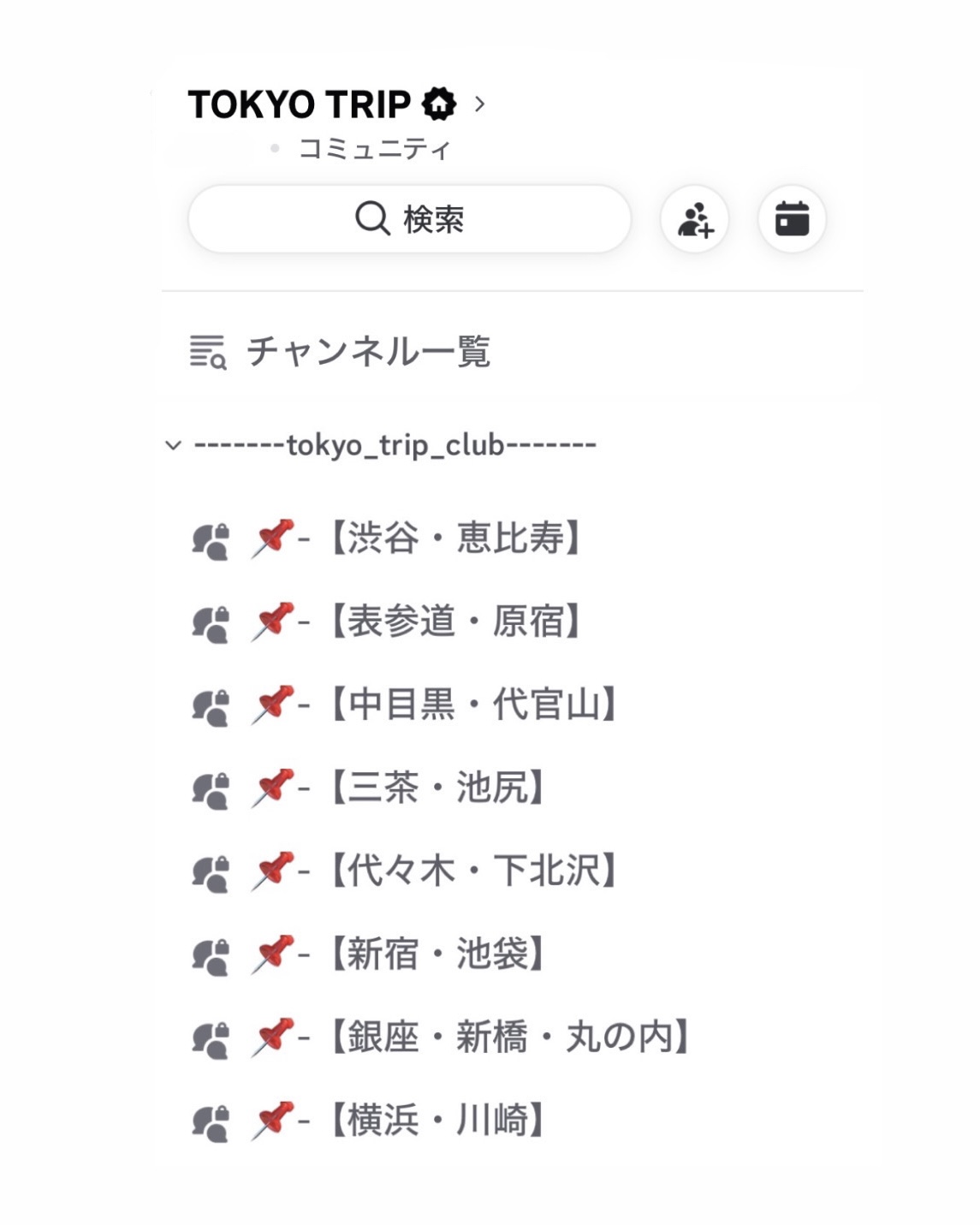980x1225 pixels.
Task: Click the search magnifier inside the 検索 field
Action: click(x=371, y=220)
